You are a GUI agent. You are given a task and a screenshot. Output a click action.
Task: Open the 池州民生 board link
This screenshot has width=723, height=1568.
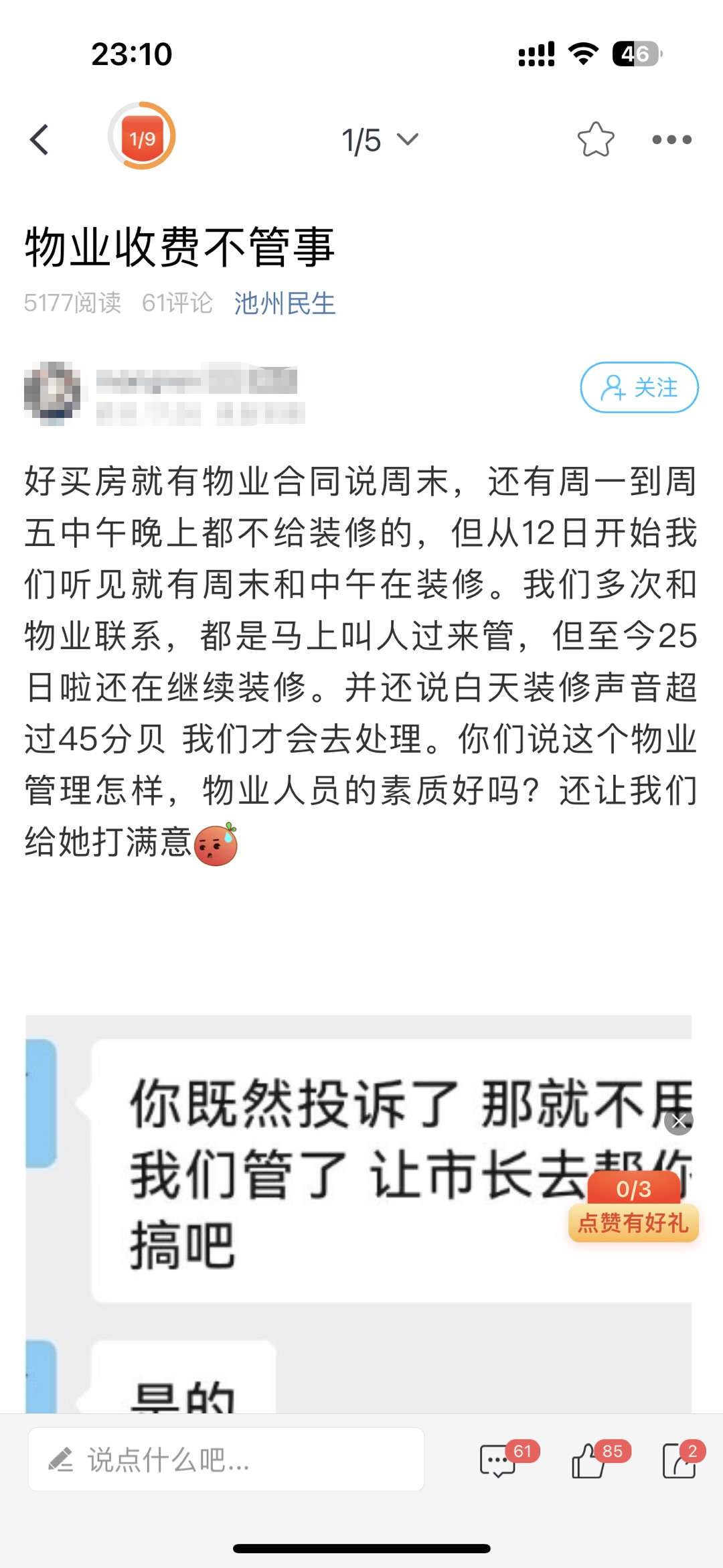(285, 303)
